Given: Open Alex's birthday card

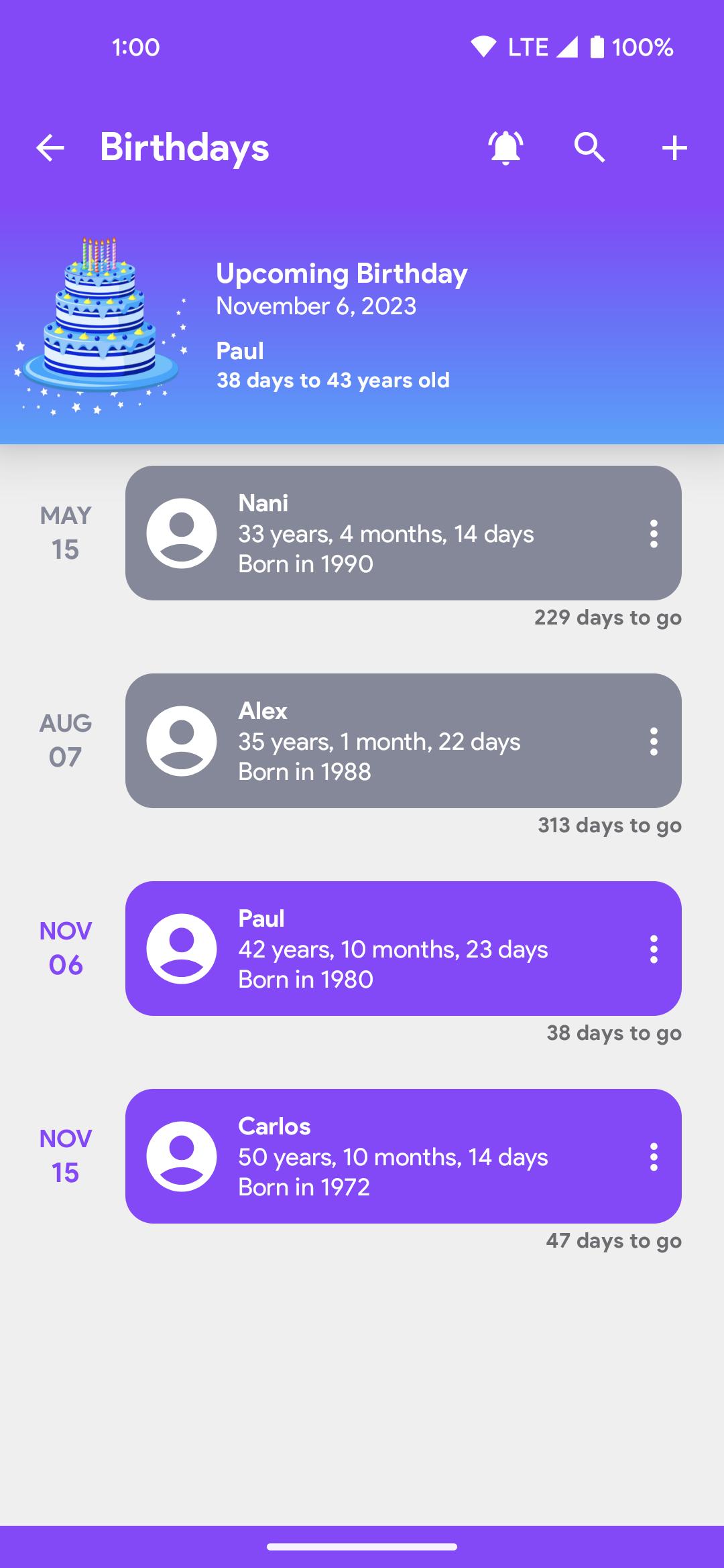Looking at the screenshot, I should tap(404, 740).
